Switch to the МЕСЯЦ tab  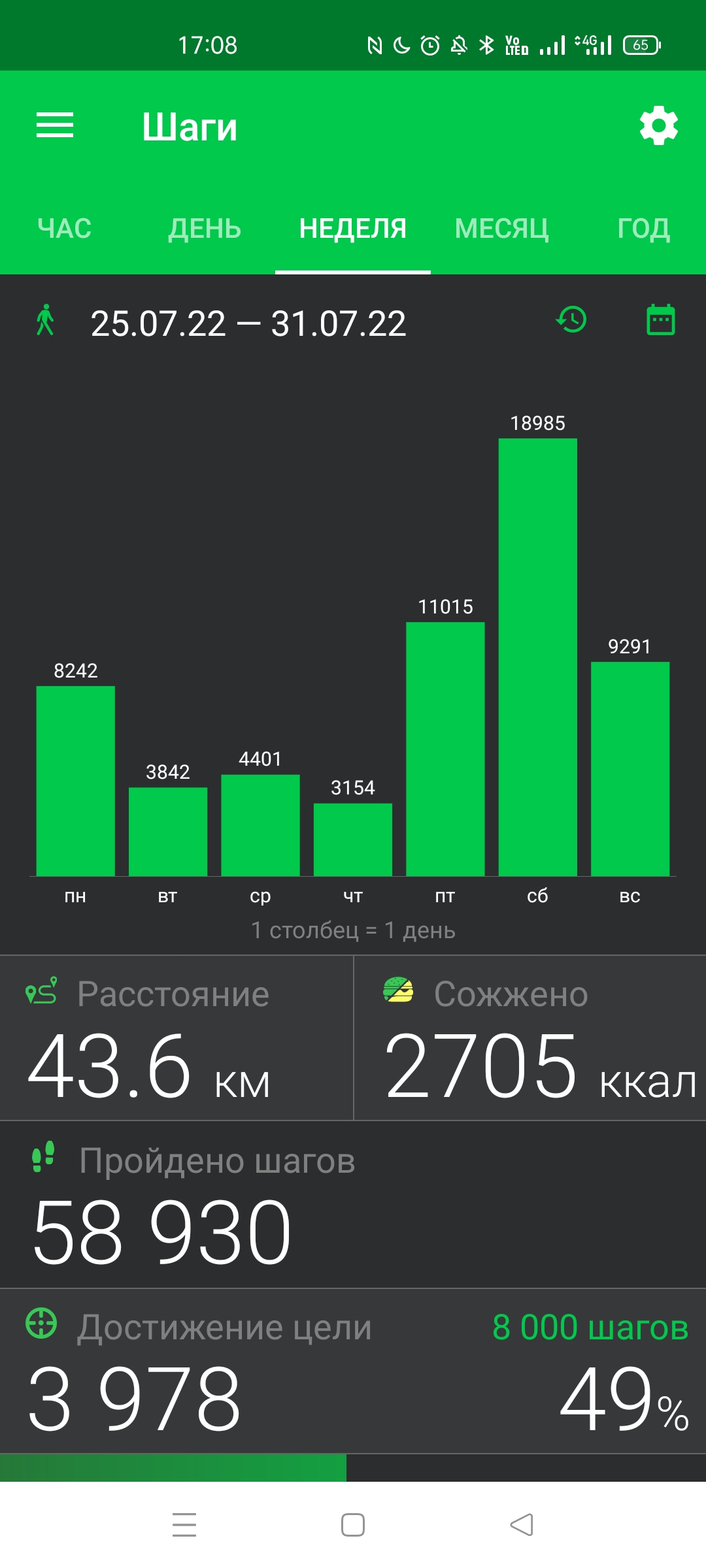(x=501, y=229)
